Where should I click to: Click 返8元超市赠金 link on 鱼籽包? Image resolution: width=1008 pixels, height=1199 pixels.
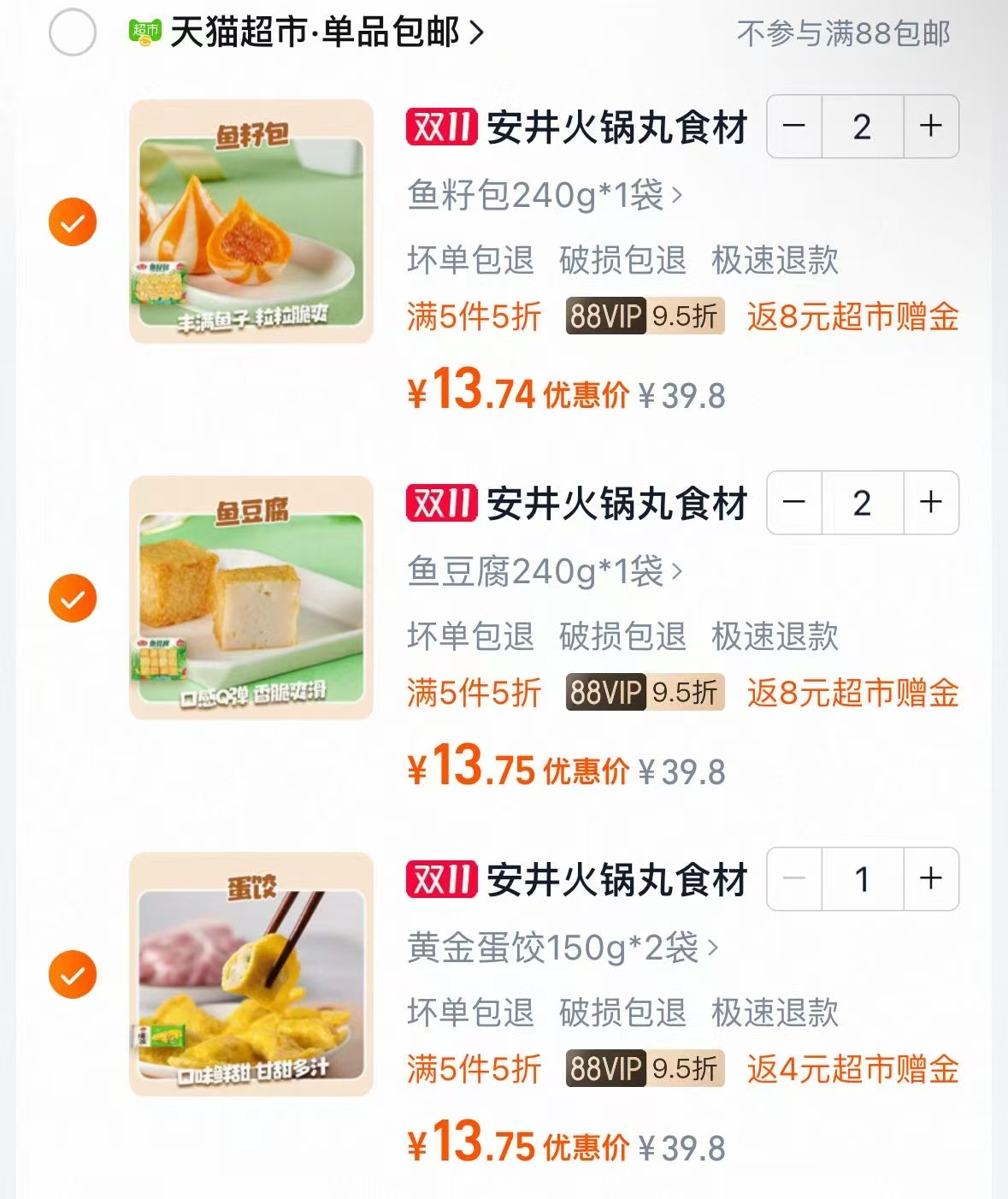(x=855, y=316)
